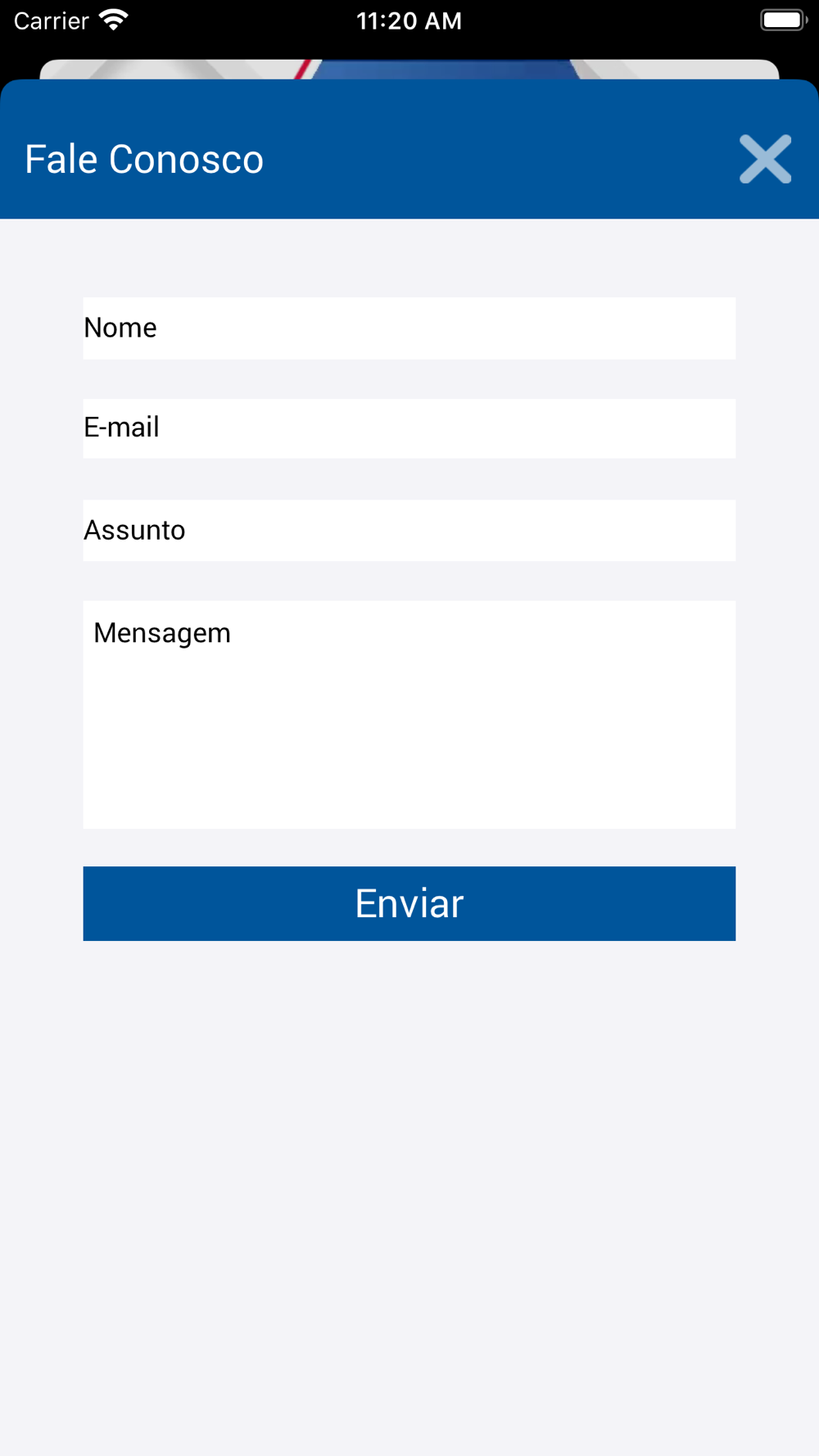Screen dimensions: 819x1456
Task: Close the Fale Conosco form
Action: coord(765,159)
